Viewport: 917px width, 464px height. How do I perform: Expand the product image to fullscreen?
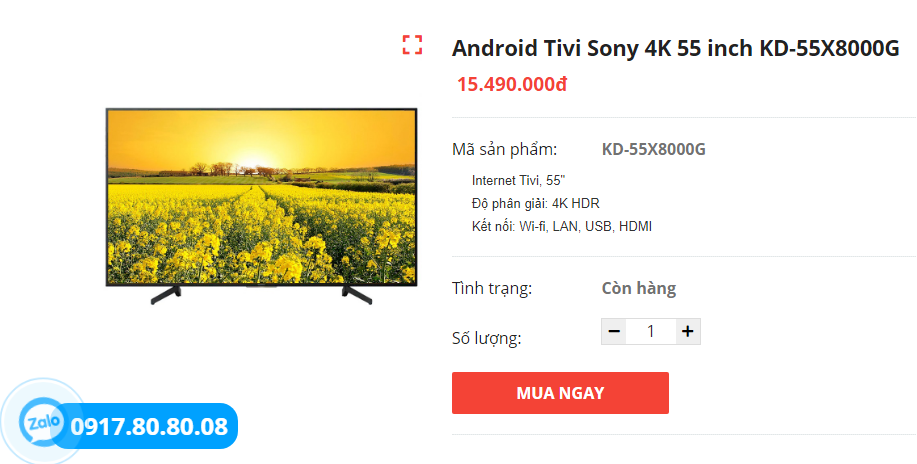pyautogui.click(x=412, y=45)
